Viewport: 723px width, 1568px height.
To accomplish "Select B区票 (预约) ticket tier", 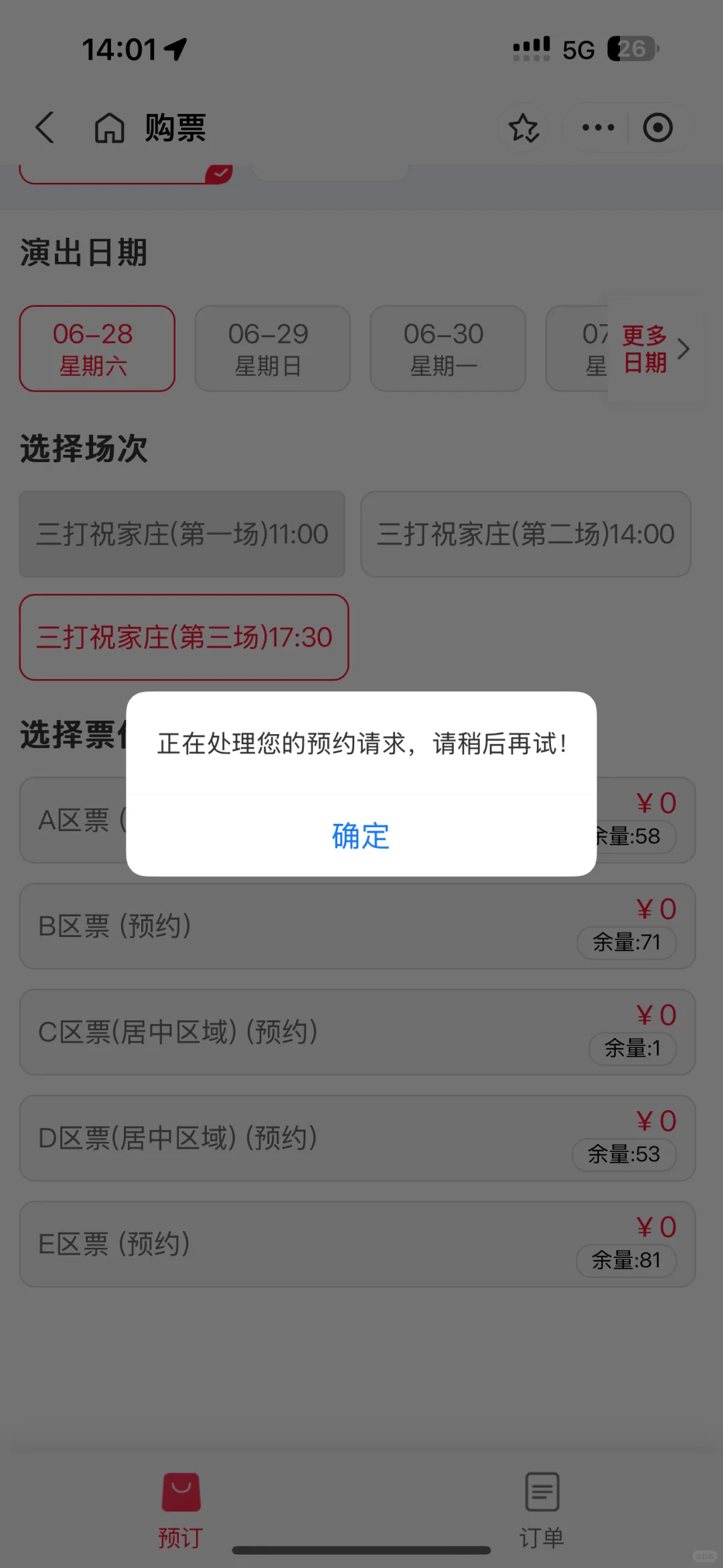I will point(357,926).
